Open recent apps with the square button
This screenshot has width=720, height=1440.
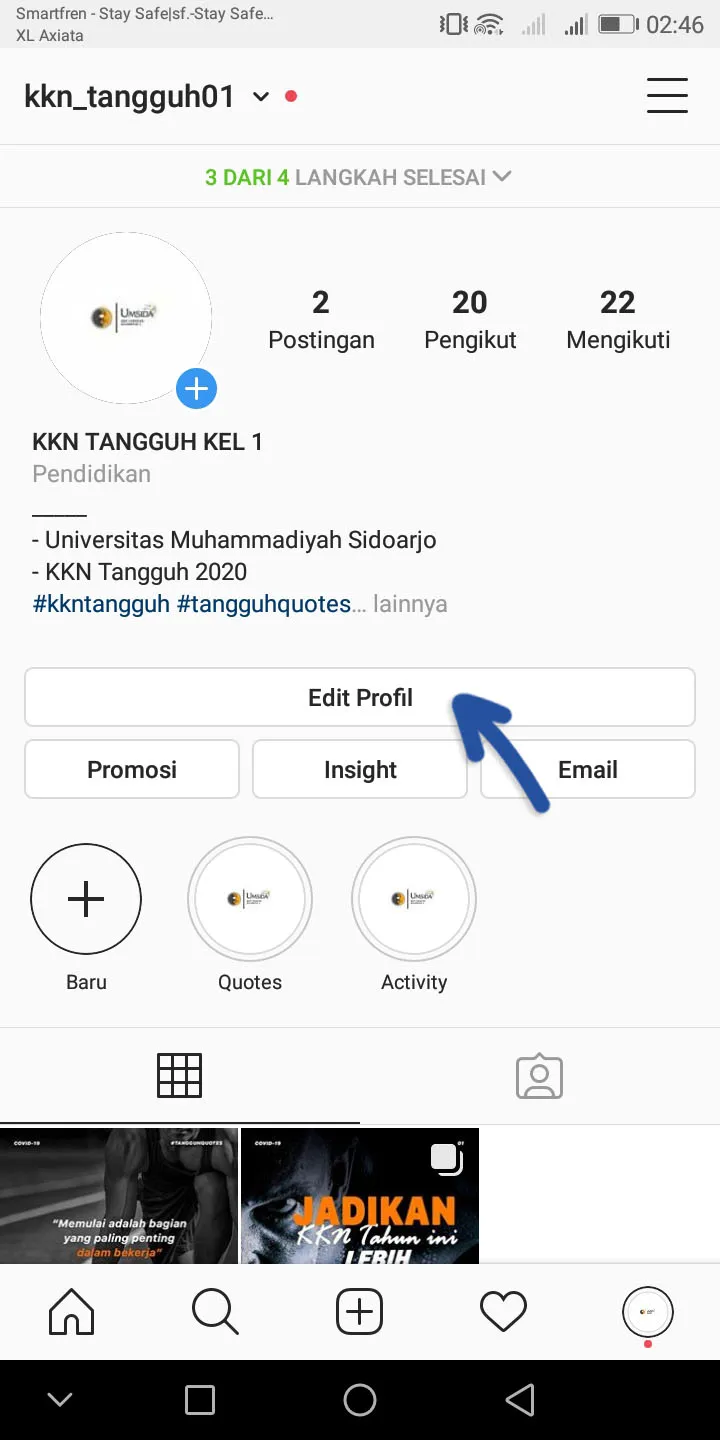[x=200, y=1400]
